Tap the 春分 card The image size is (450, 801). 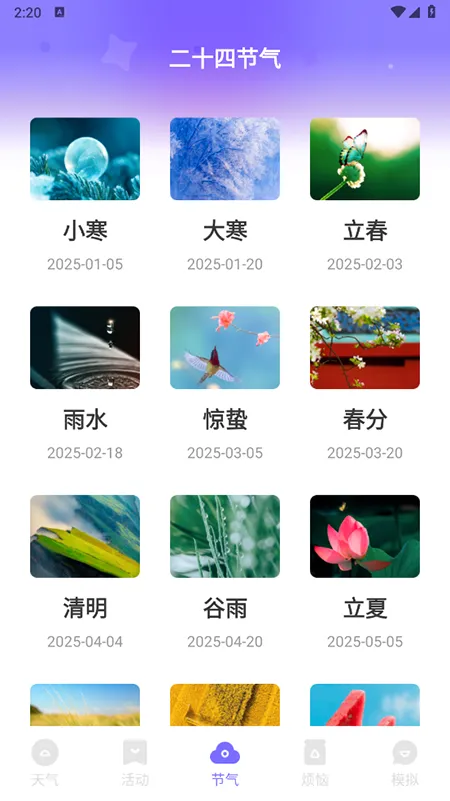tap(365, 383)
